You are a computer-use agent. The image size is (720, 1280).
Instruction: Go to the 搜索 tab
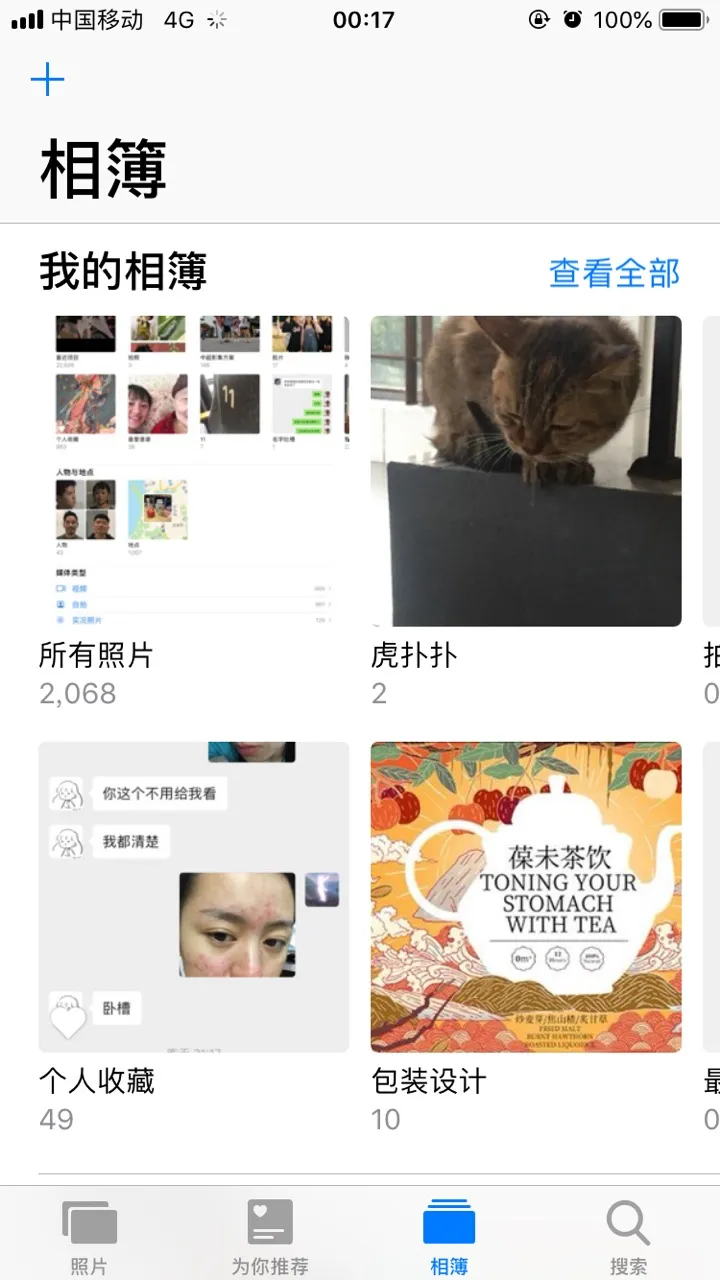[x=628, y=1236]
